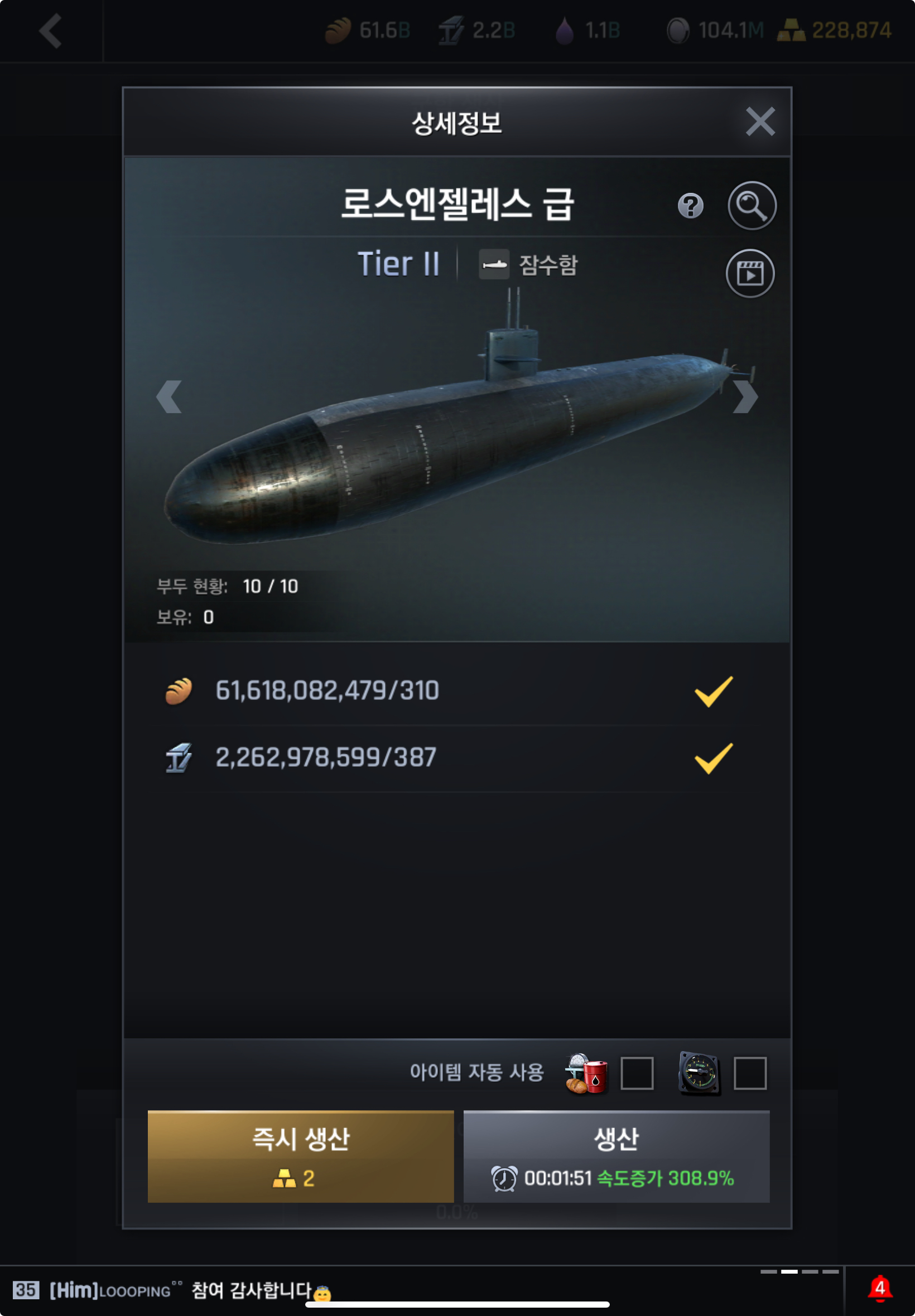Image resolution: width=915 pixels, height=1316 pixels.
Task: Show the previous ship with left arrow
Action: (169, 396)
